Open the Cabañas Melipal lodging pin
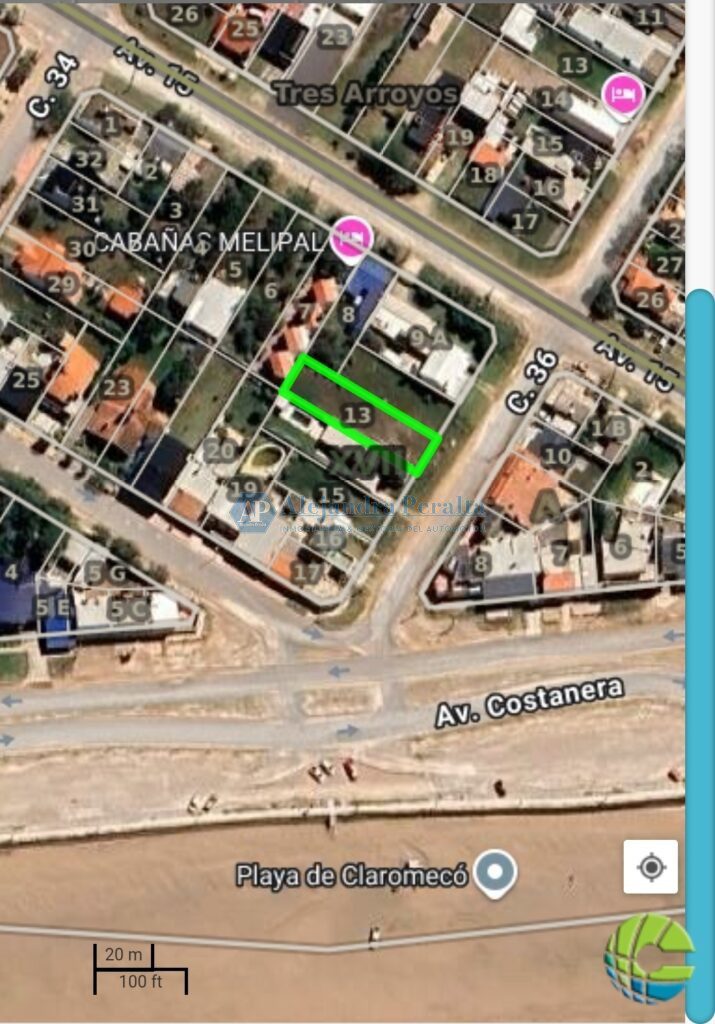The image size is (715, 1024). [351, 239]
